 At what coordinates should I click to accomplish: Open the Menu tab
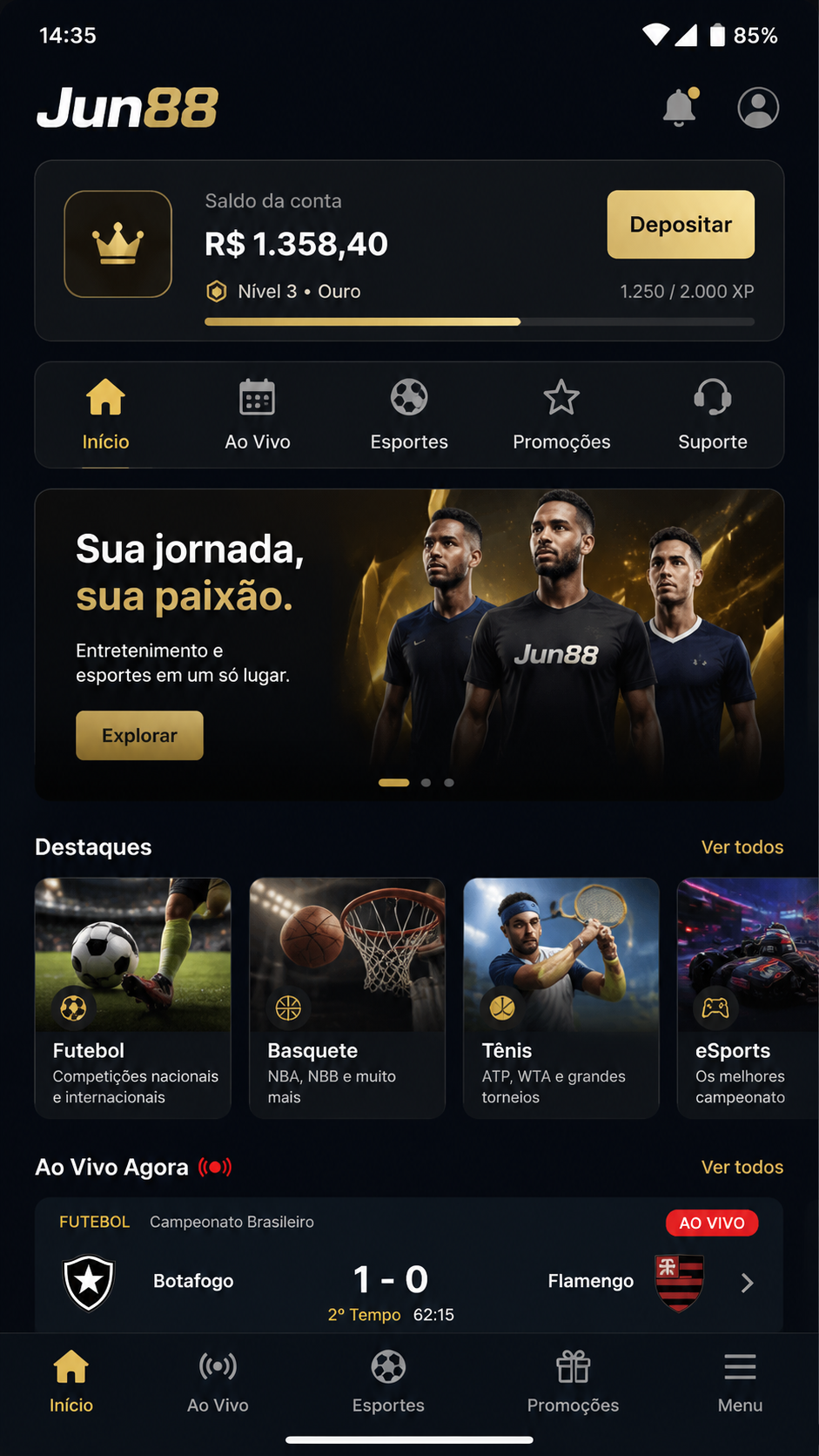pyautogui.click(x=740, y=1382)
